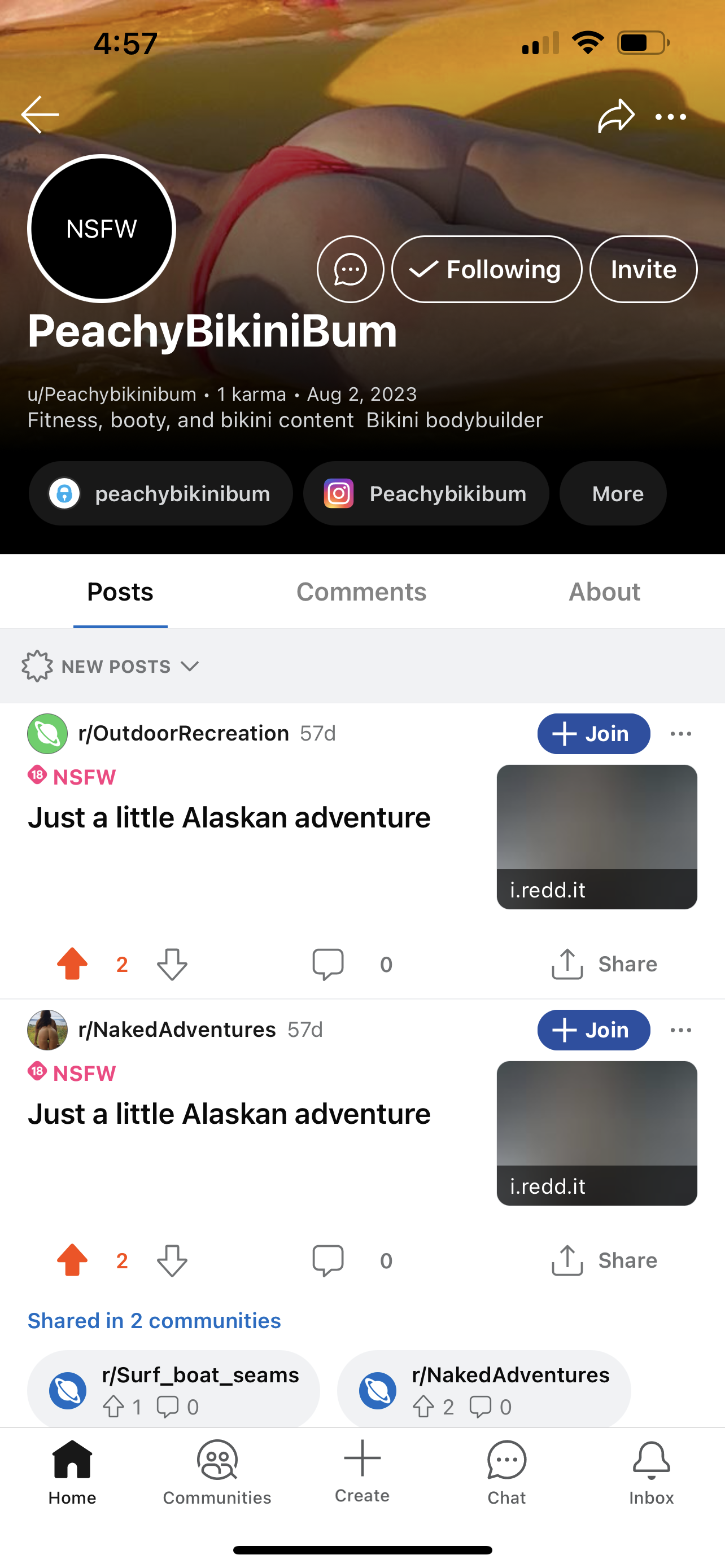Join r/OutdoorRecreation

click(593, 733)
